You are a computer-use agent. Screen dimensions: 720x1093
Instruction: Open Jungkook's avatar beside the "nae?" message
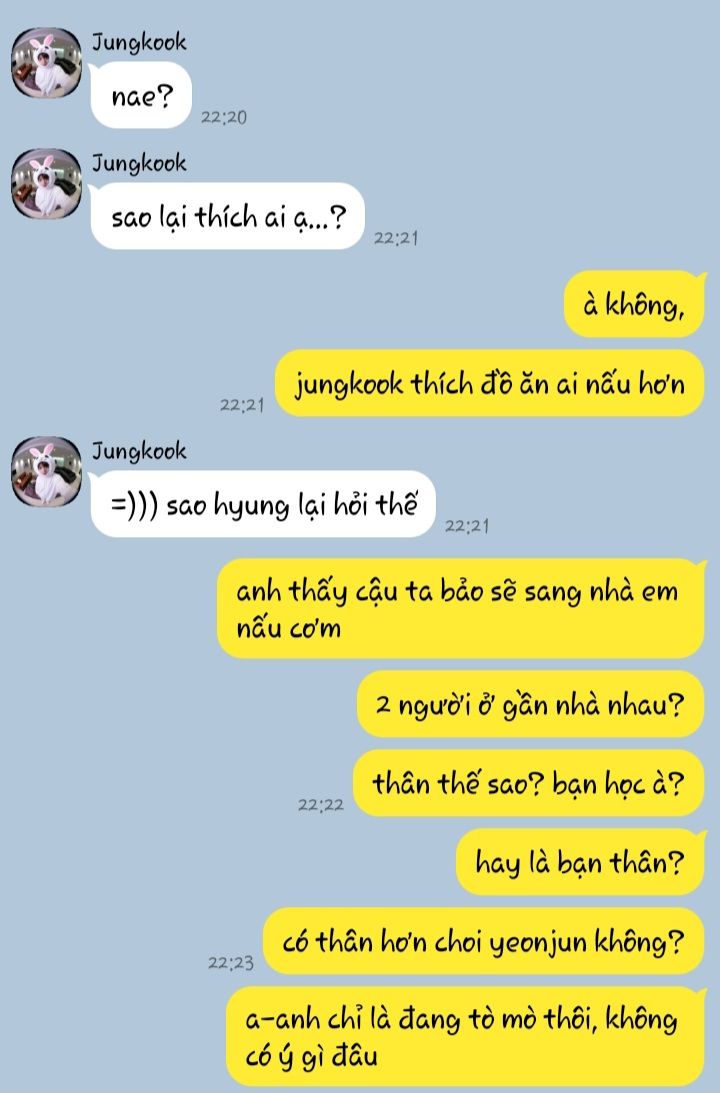(x=44, y=65)
